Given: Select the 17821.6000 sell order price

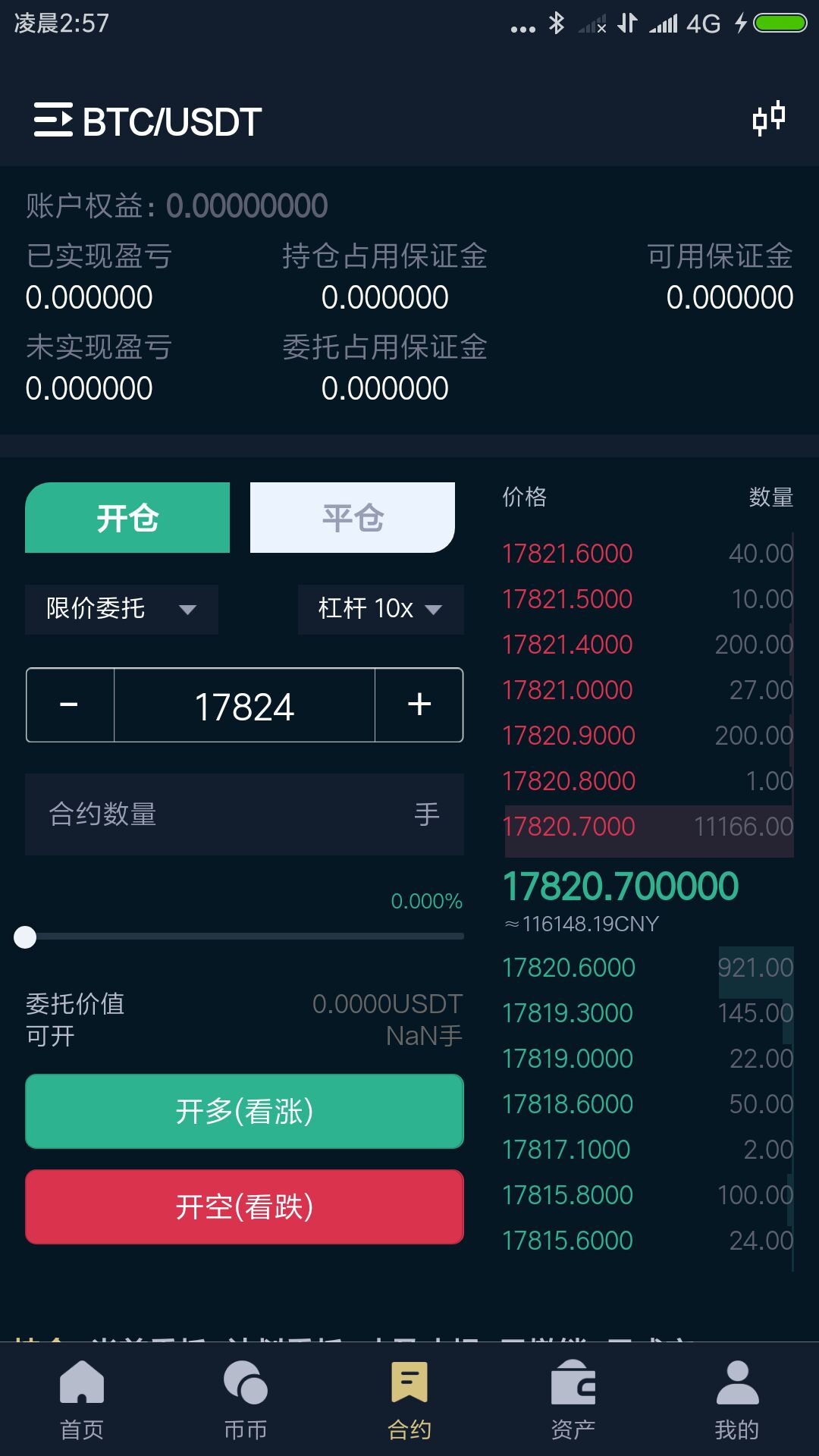Looking at the screenshot, I should (567, 554).
